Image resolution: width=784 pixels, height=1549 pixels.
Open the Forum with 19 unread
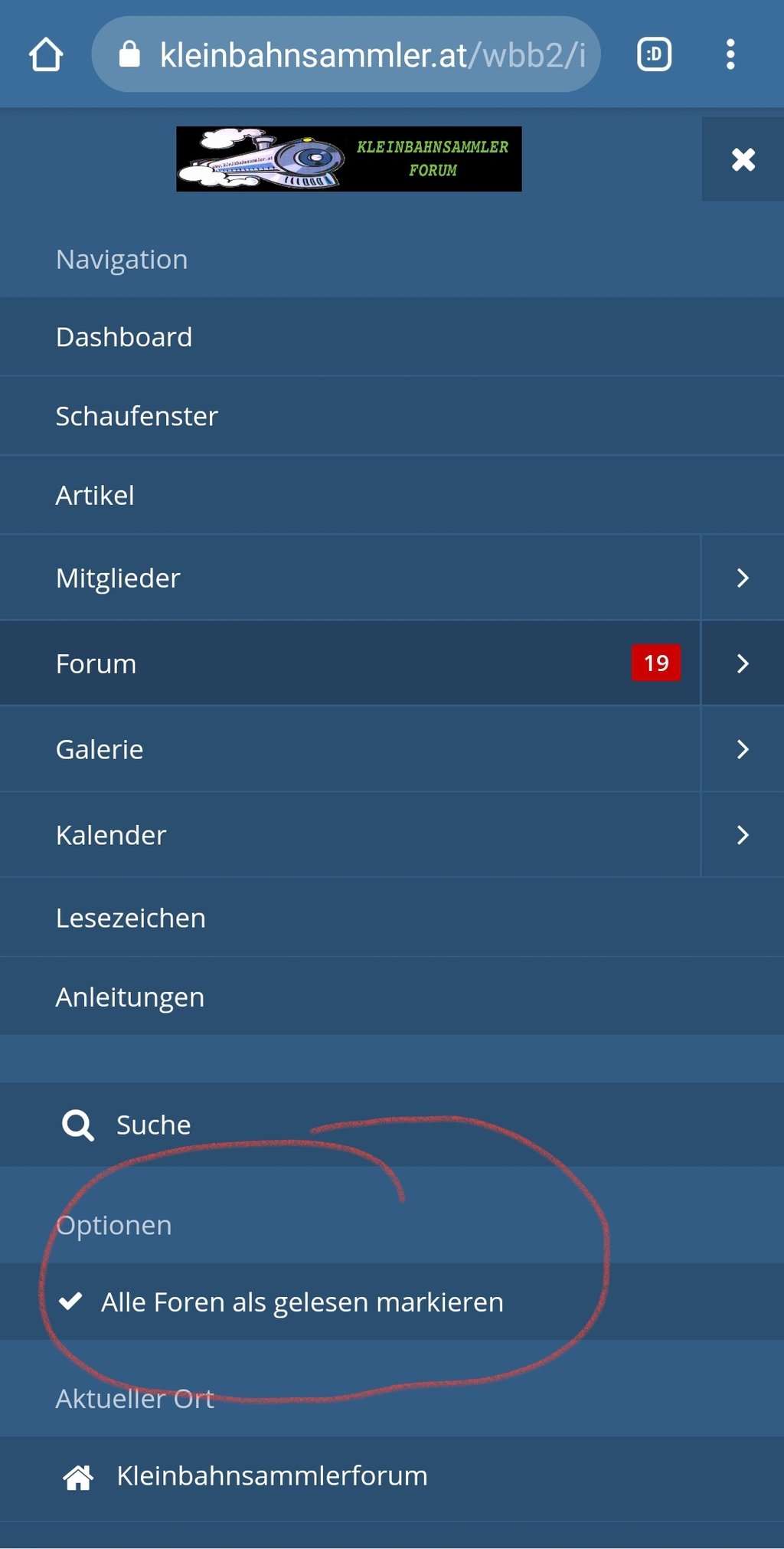click(96, 663)
